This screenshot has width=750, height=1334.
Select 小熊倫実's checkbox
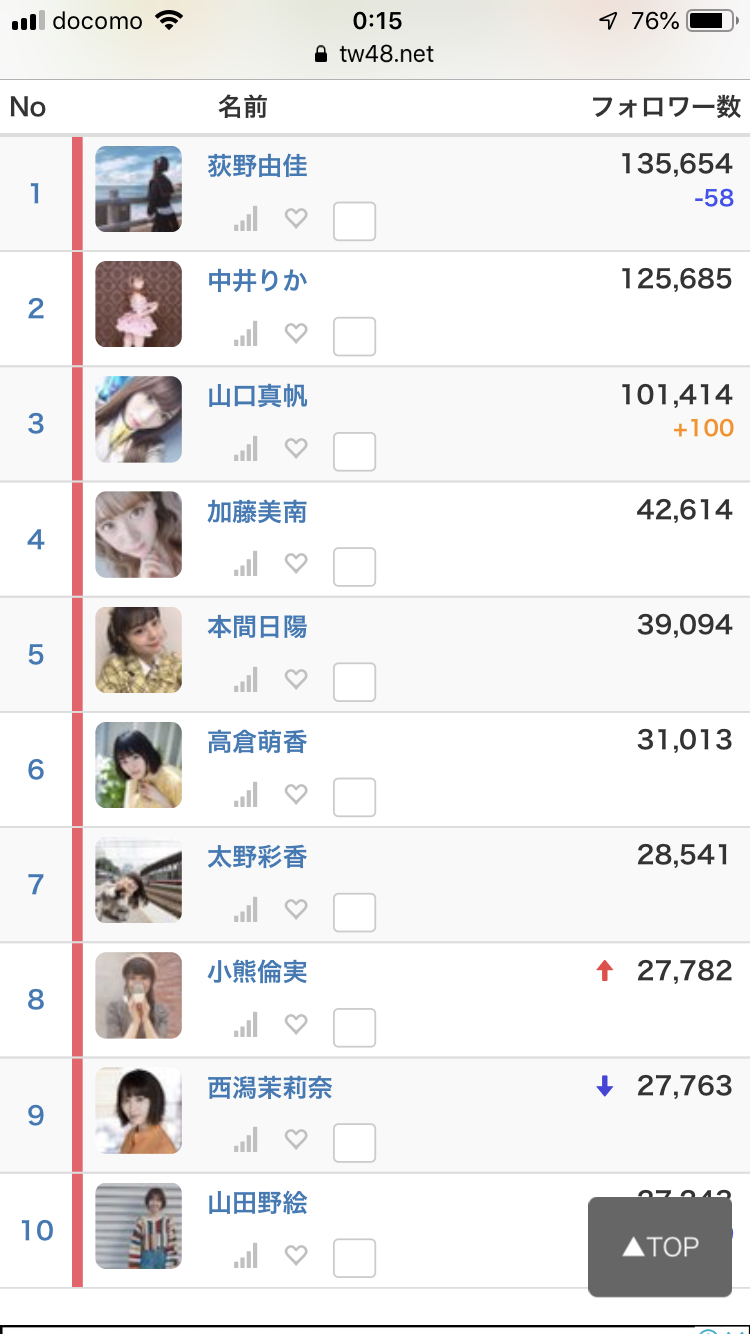pyautogui.click(x=354, y=1028)
